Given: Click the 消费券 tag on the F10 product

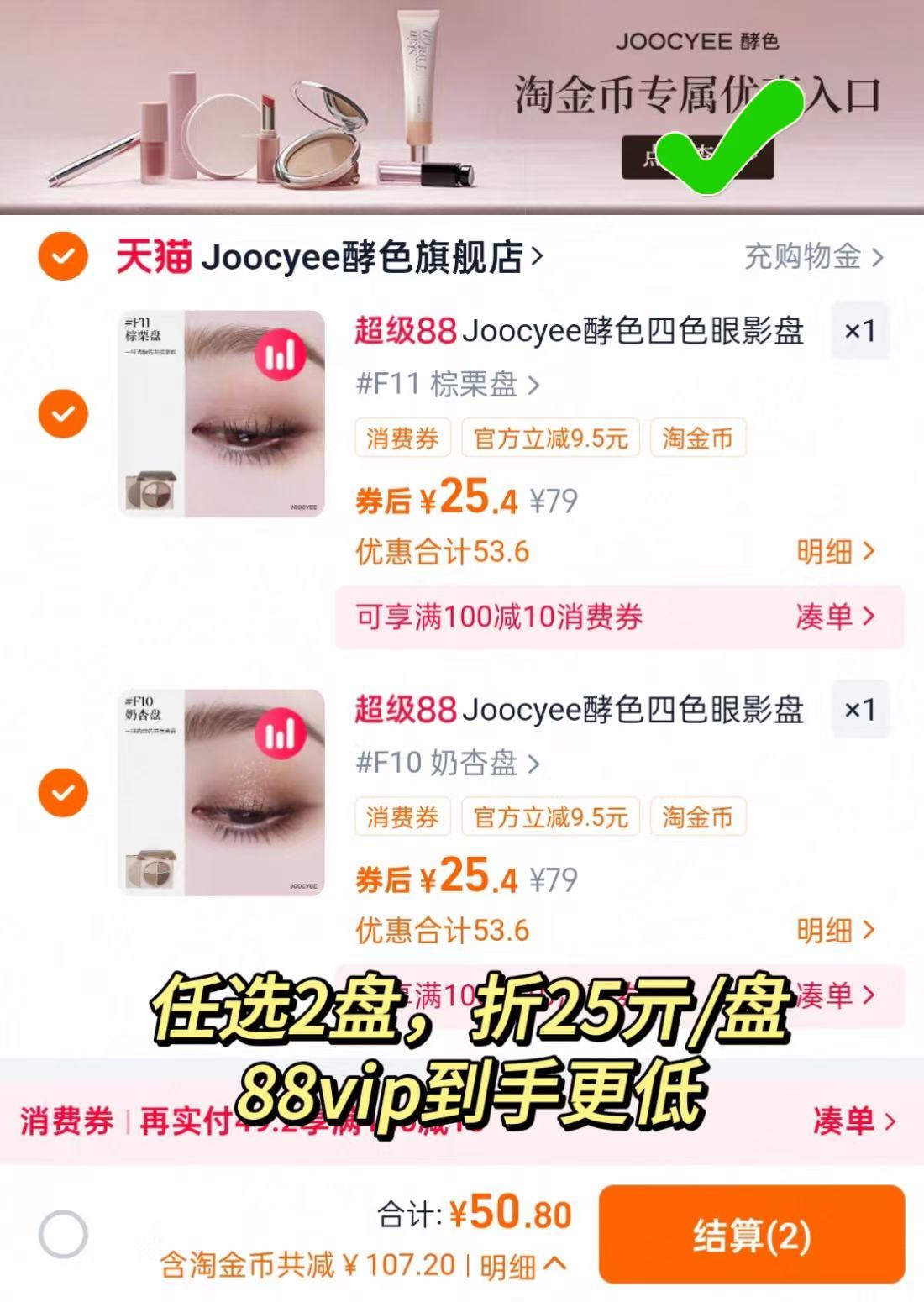Looking at the screenshot, I should point(402,816).
